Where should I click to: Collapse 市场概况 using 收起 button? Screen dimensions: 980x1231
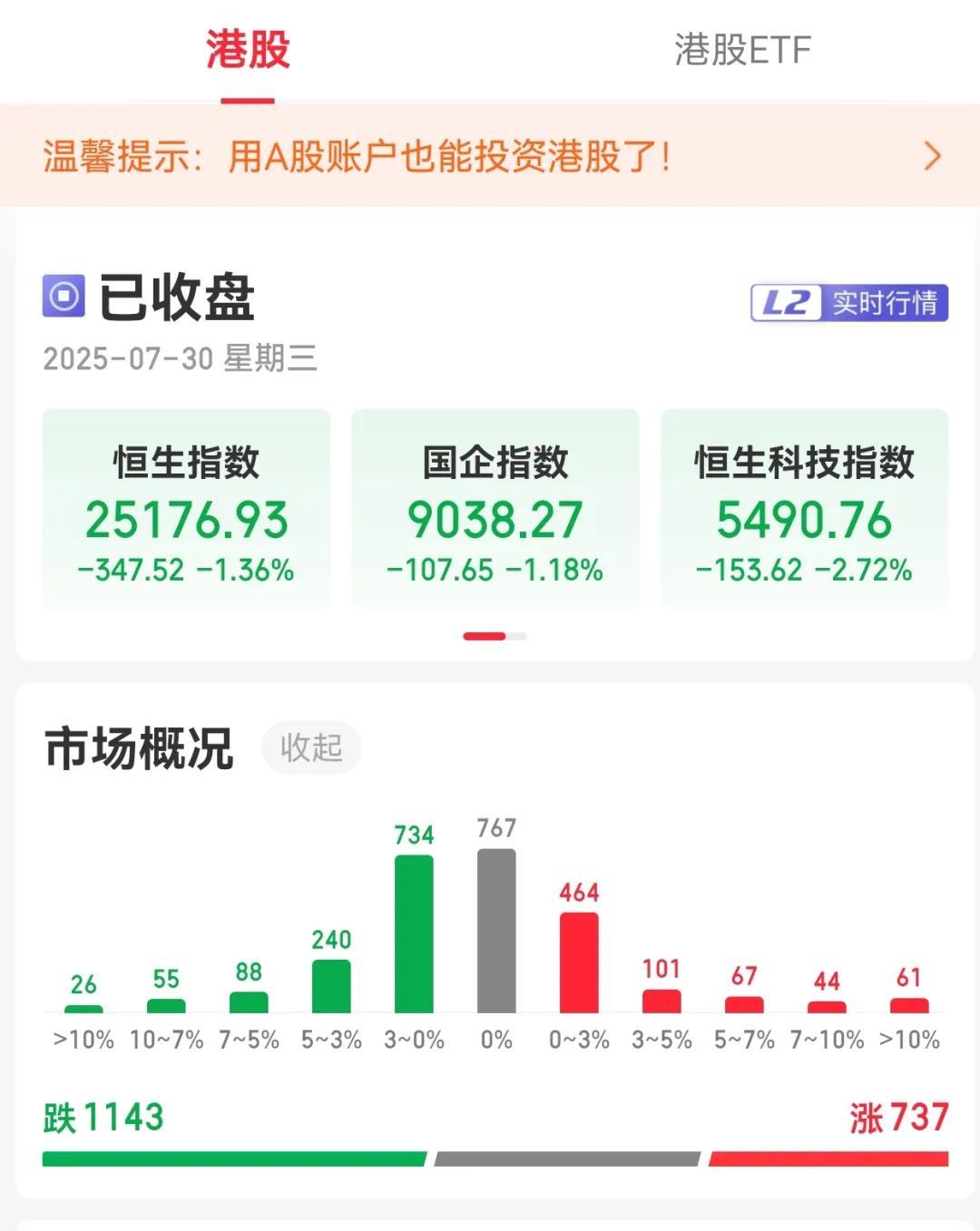pos(310,747)
